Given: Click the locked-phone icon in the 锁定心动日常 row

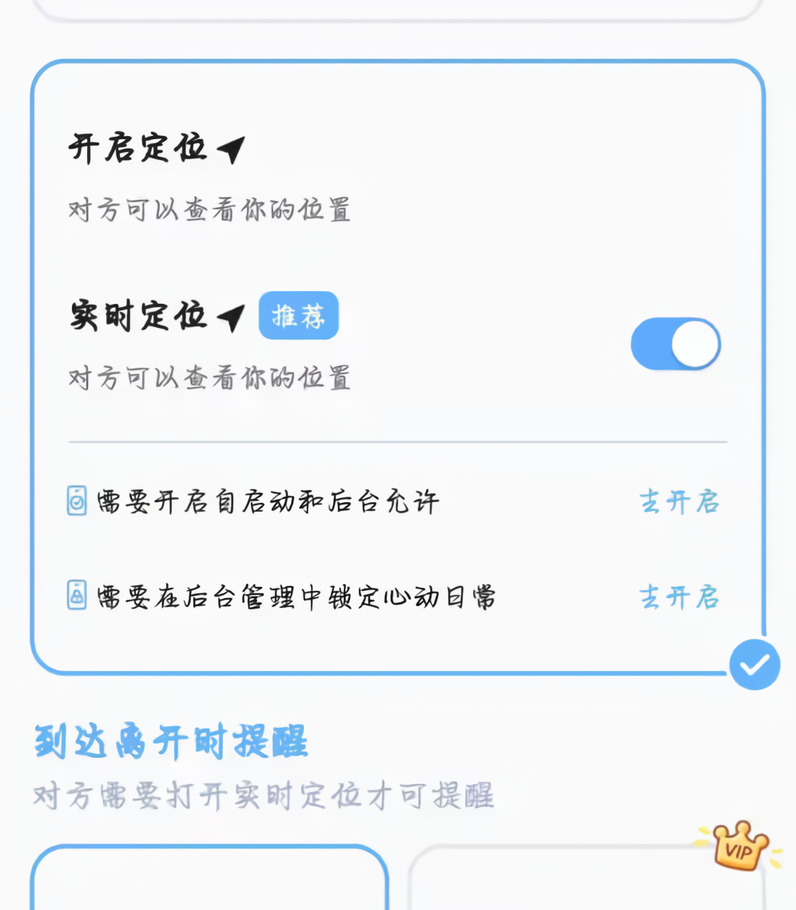Looking at the screenshot, I should [77, 593].
